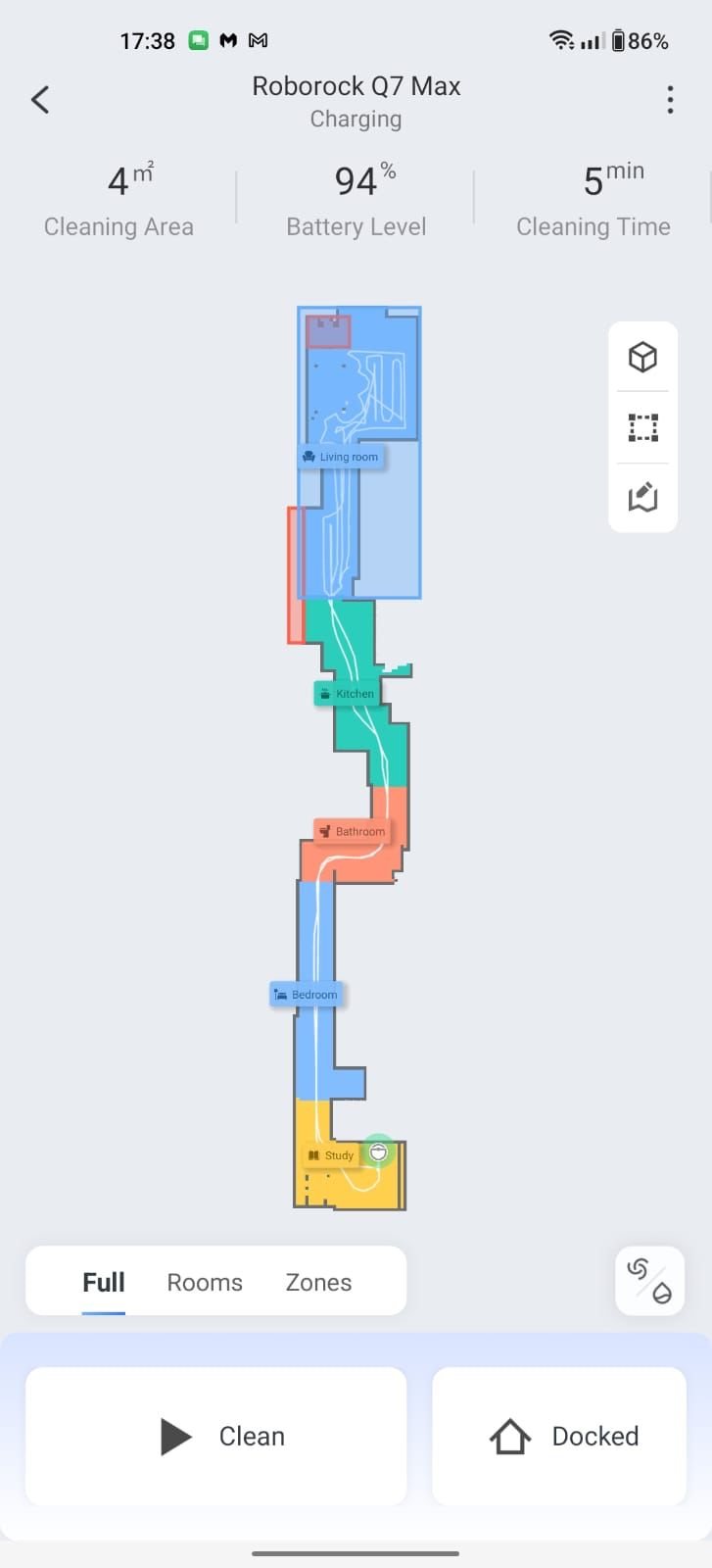Open the map edit icon
The image size is (712, 1568).
tap(642, 498)
